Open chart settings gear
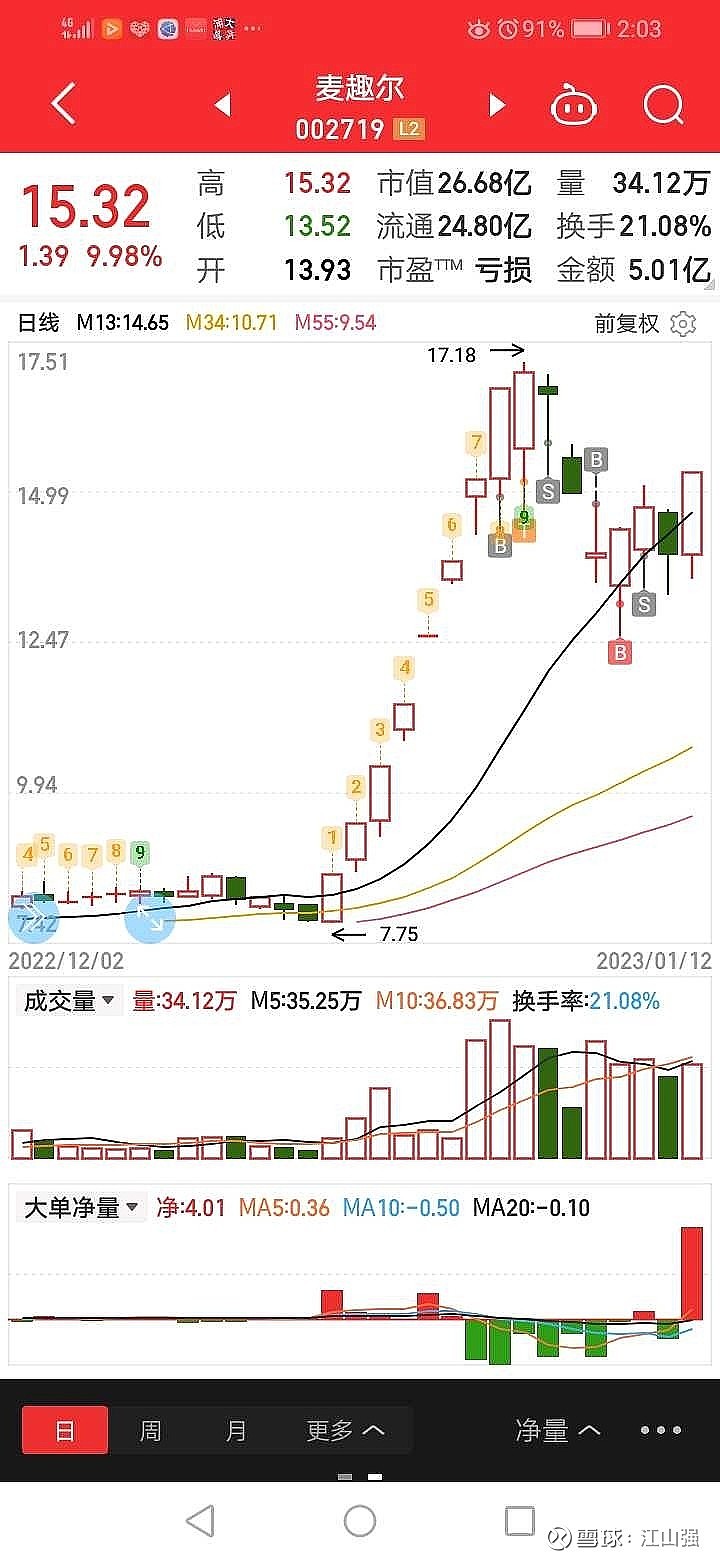This screenshot has height=1560, width=720. coord(683,323)
